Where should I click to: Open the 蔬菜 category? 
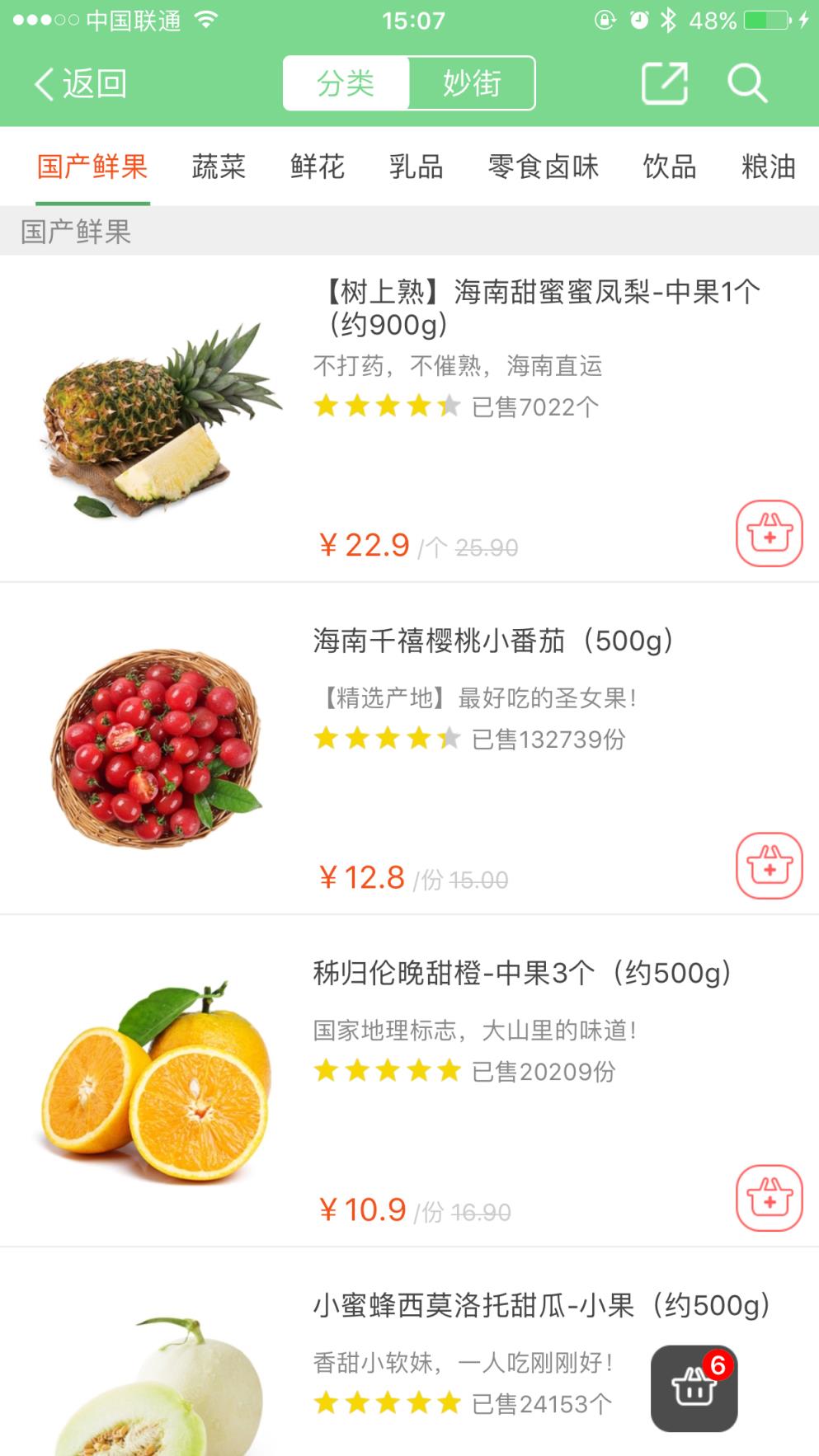[218, 167]
